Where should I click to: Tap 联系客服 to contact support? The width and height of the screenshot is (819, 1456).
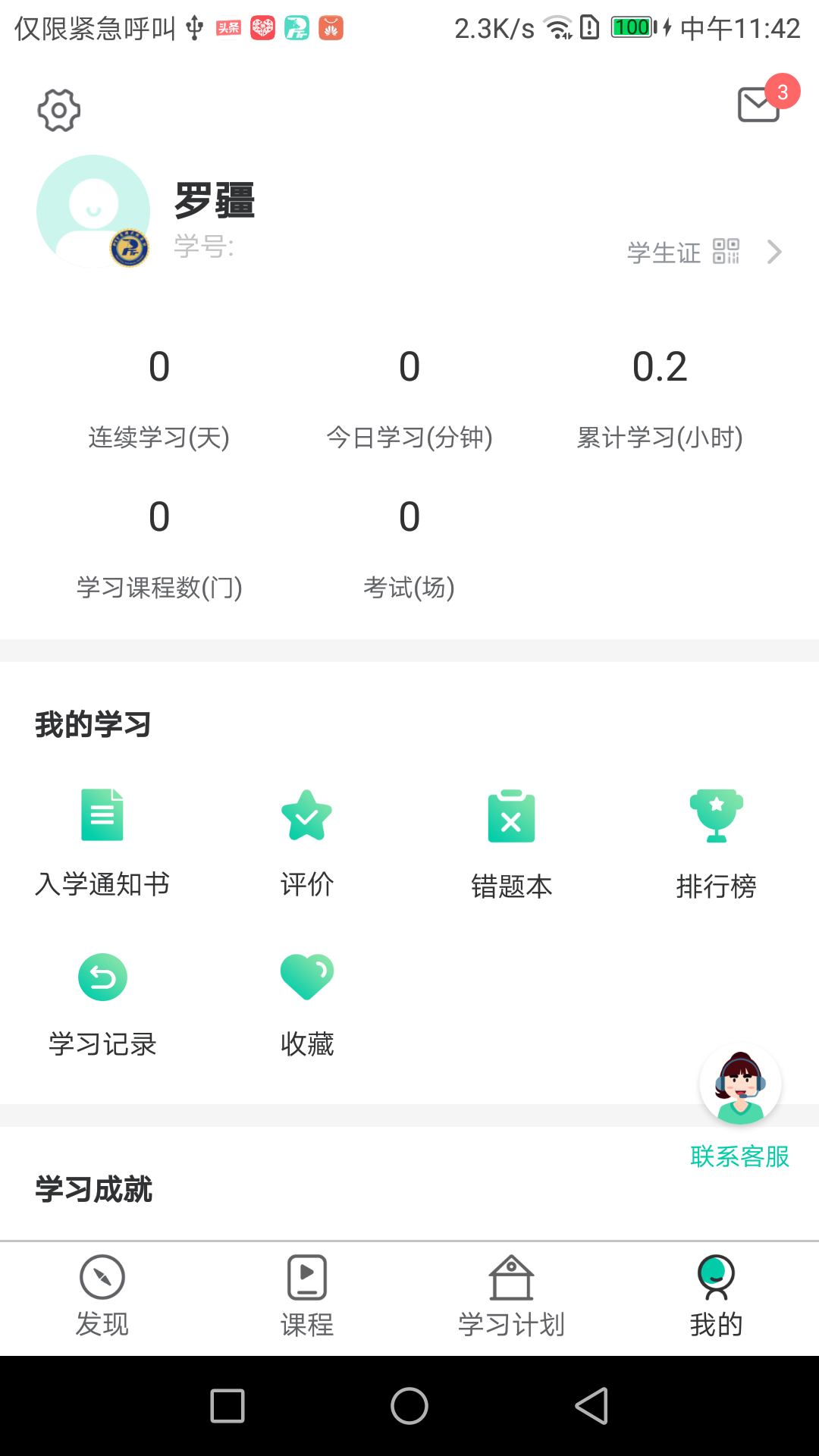point(740,1156)
